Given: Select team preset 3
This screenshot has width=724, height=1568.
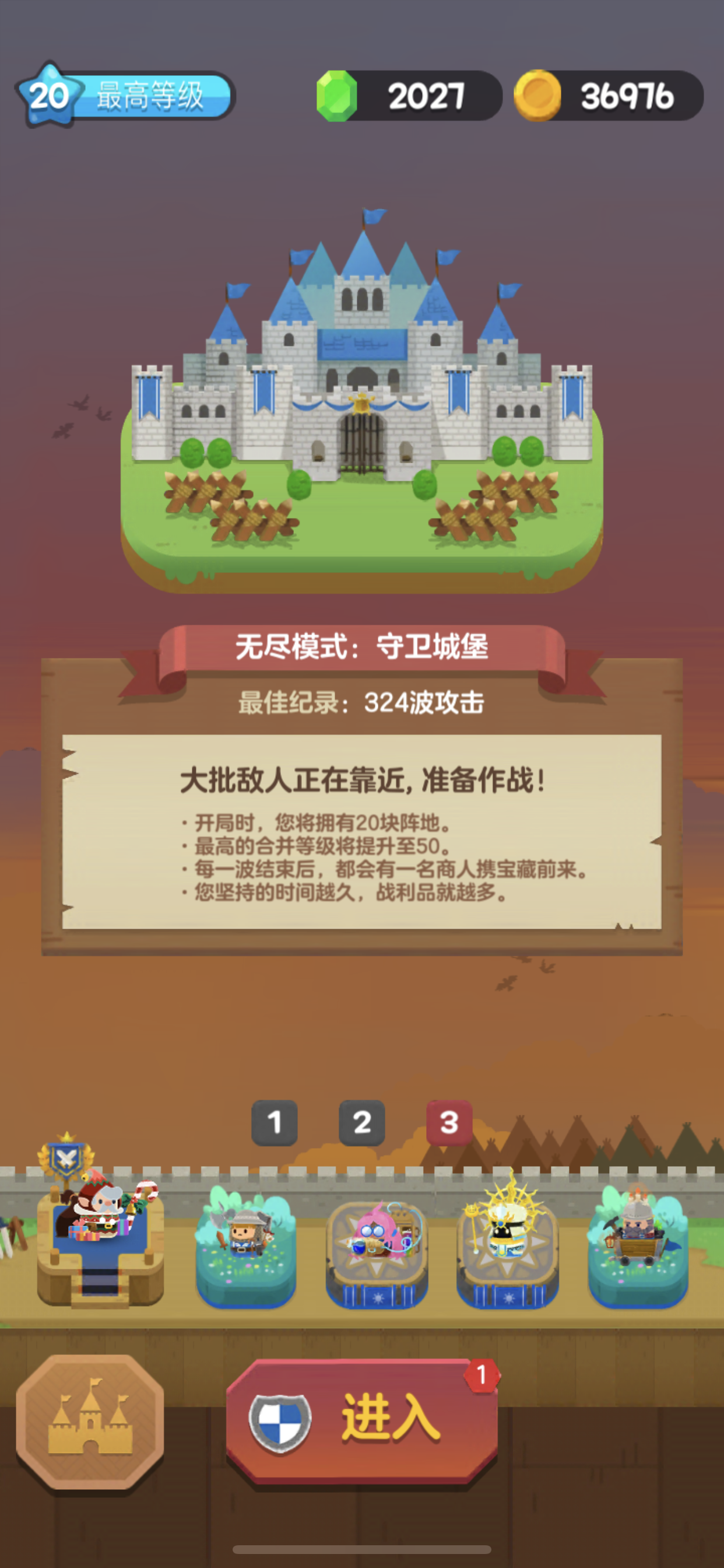Looking at the screenshot, I should (449, 1122).
